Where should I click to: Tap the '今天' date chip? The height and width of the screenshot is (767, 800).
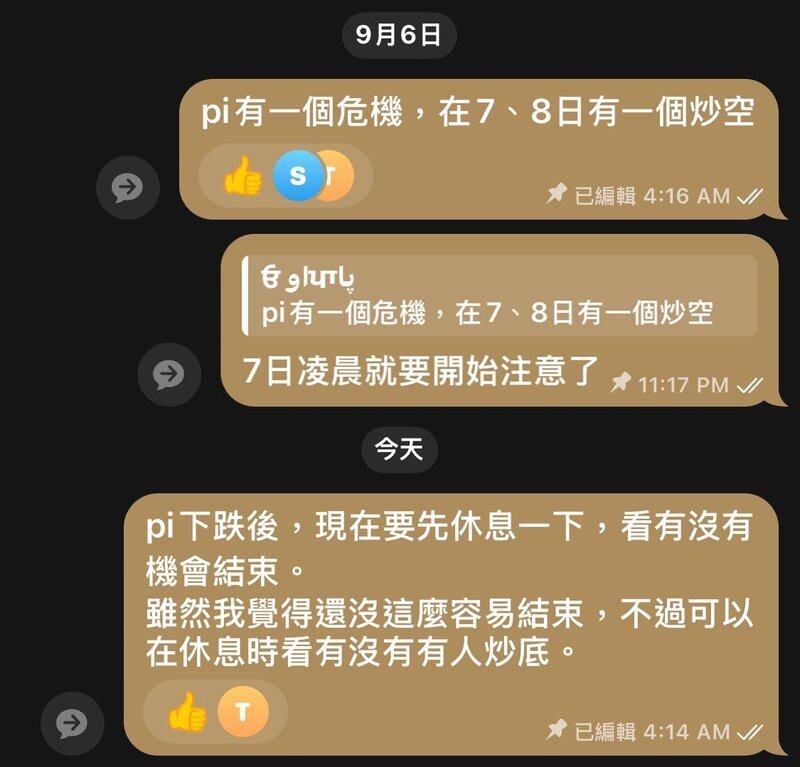(x=399, y=449)
